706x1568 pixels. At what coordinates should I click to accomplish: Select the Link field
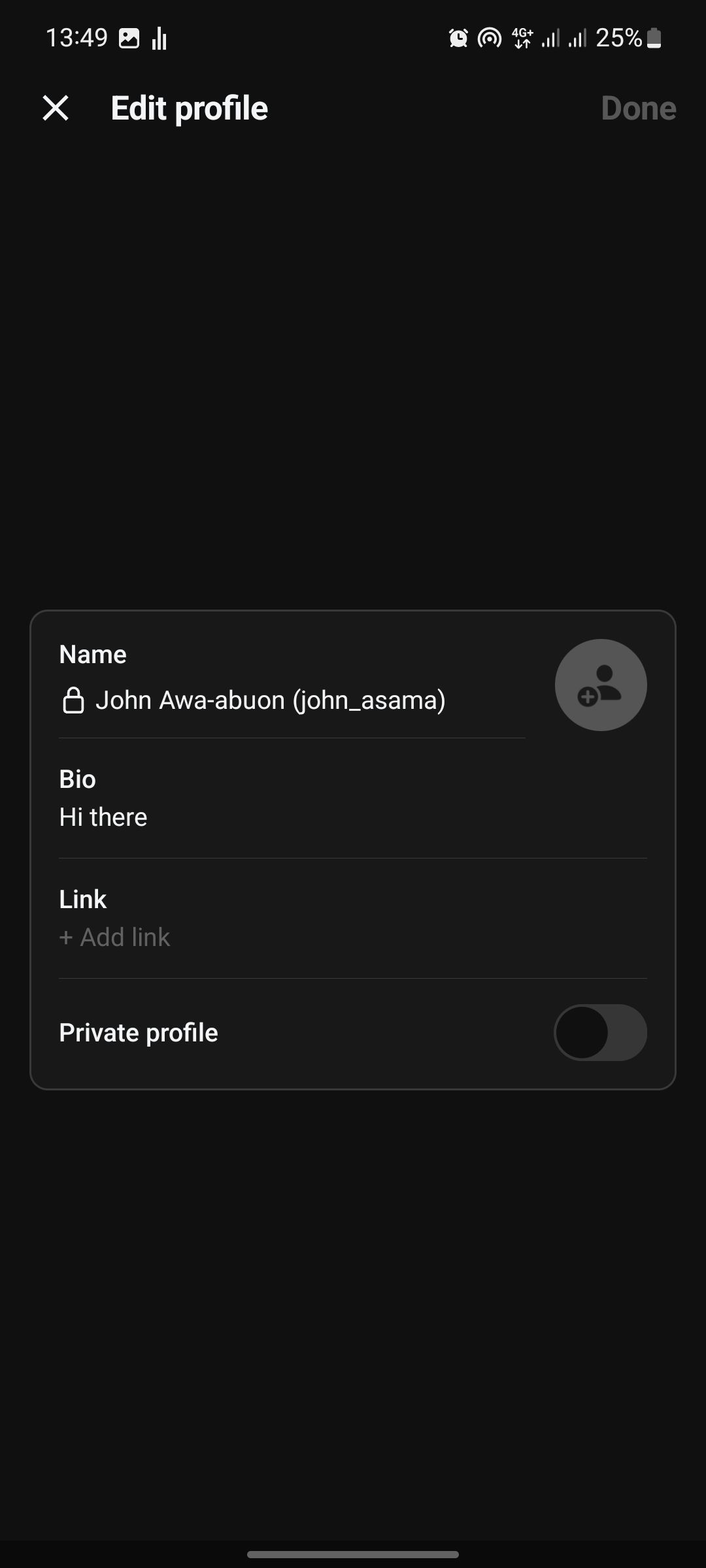coord(82,898)
